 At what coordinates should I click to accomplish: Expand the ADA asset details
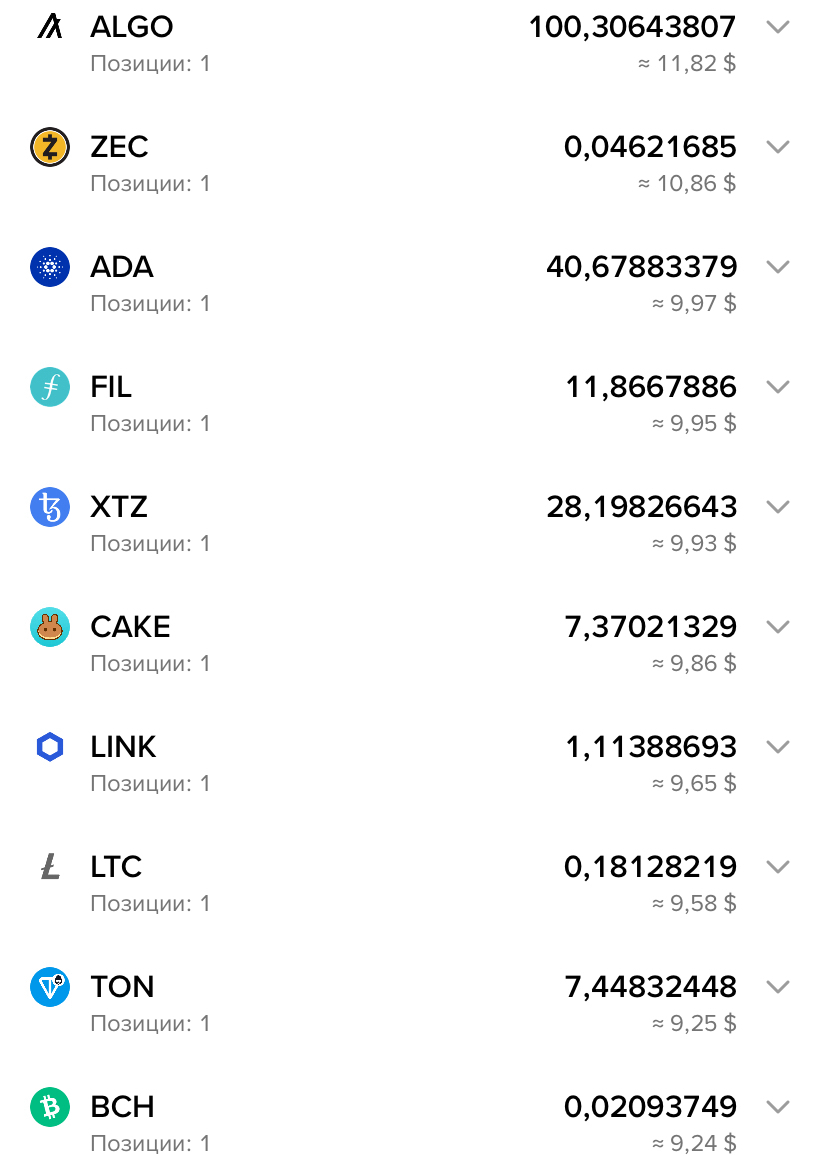click(777, 267)
